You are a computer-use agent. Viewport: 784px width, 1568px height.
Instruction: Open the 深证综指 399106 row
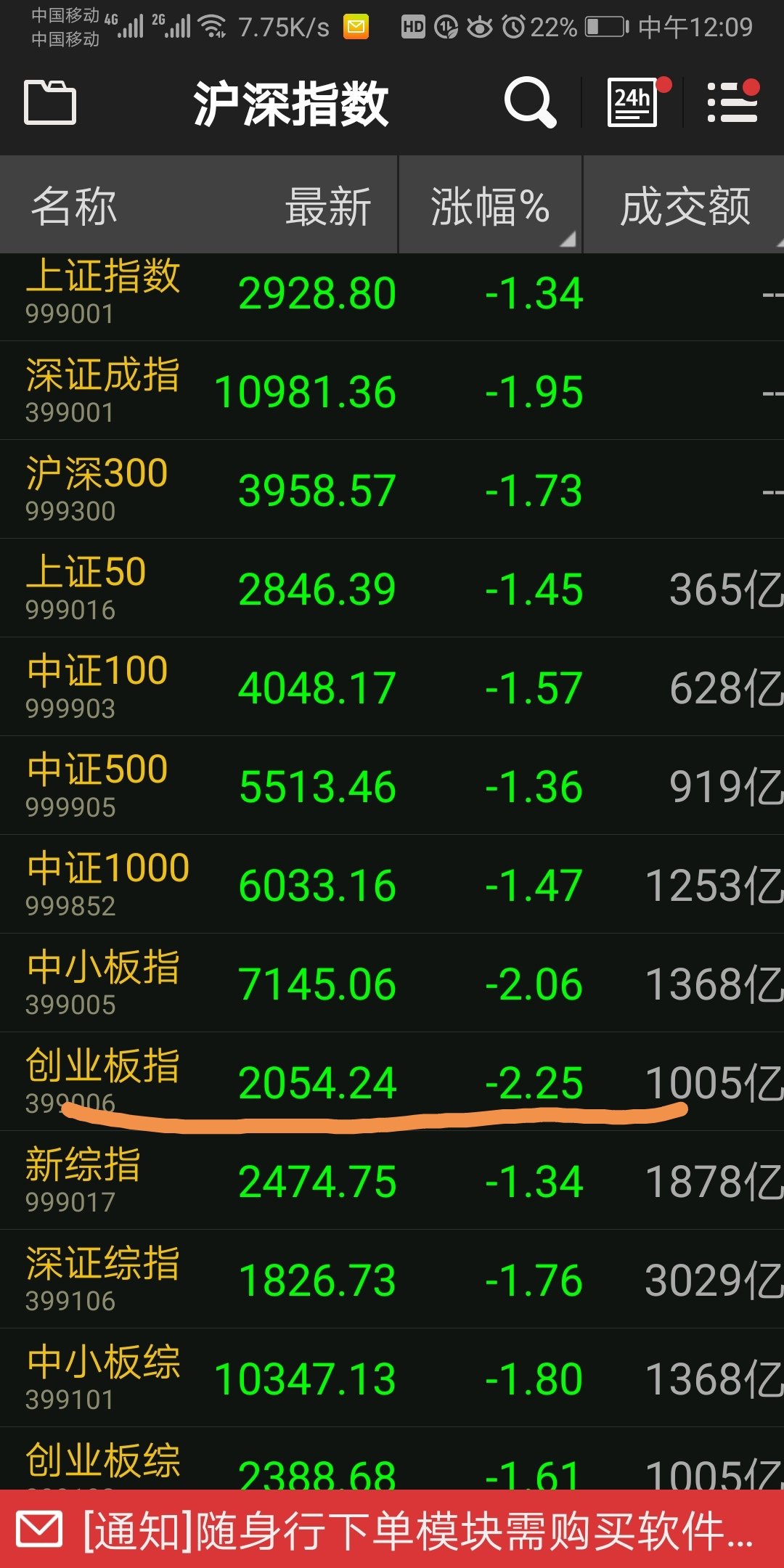pos(392,1280)
